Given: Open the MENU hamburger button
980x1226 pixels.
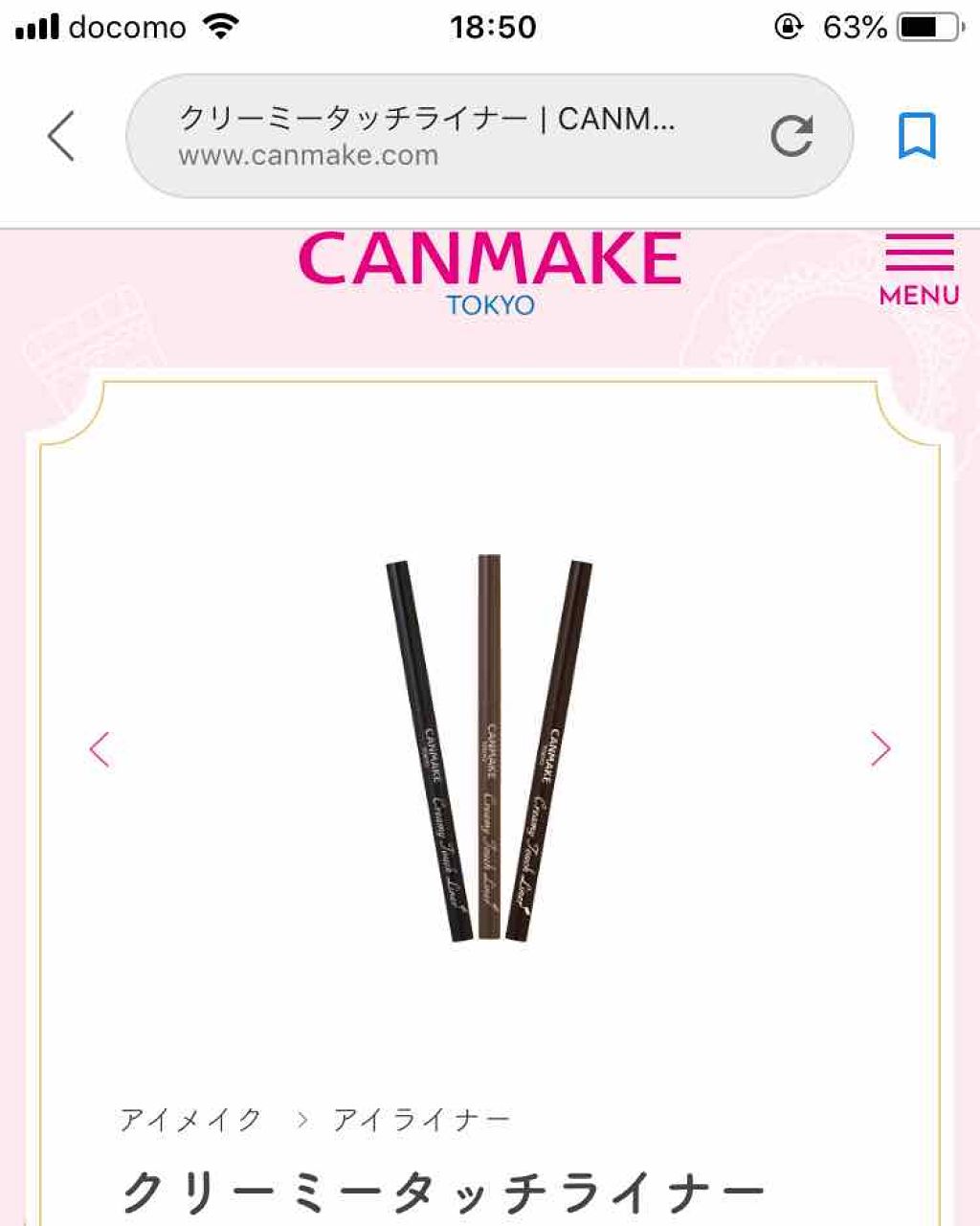Looking at the screenshot, I should (919, 270).
